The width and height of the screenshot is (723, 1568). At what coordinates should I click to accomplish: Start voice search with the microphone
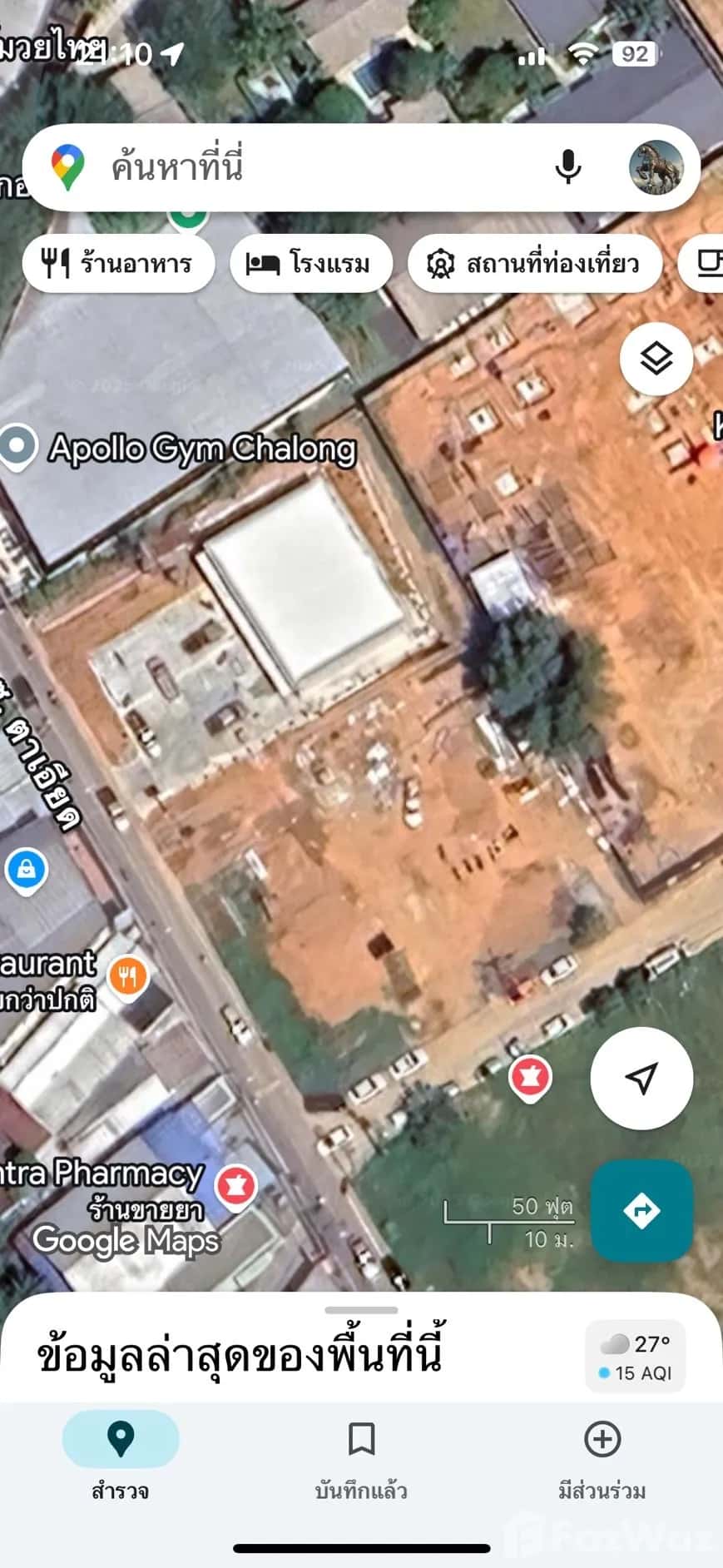[568, 166]
